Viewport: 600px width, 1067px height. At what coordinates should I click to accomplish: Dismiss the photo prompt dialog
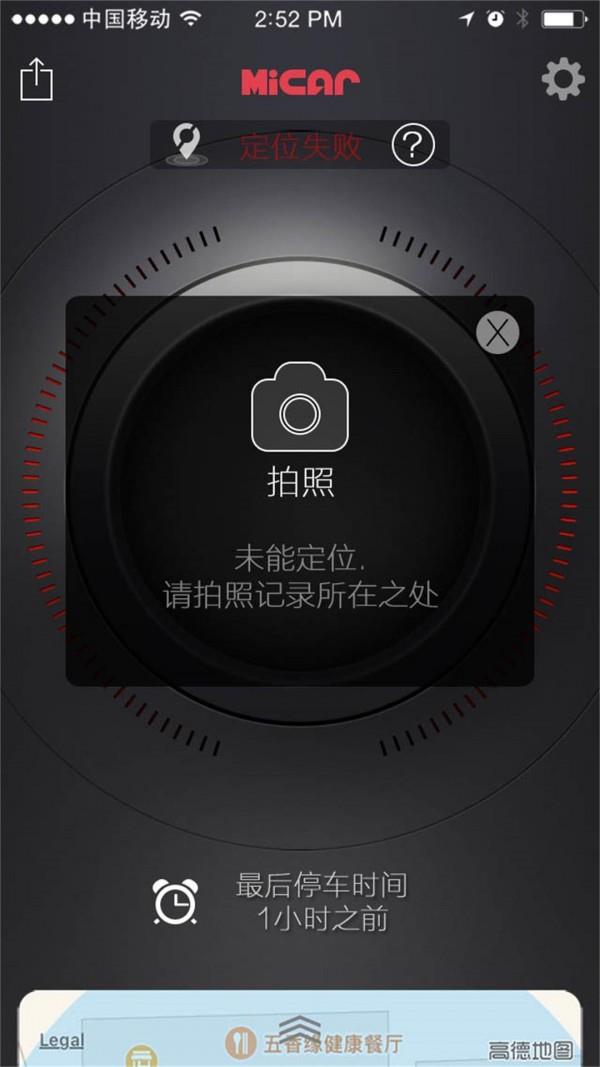497,332
